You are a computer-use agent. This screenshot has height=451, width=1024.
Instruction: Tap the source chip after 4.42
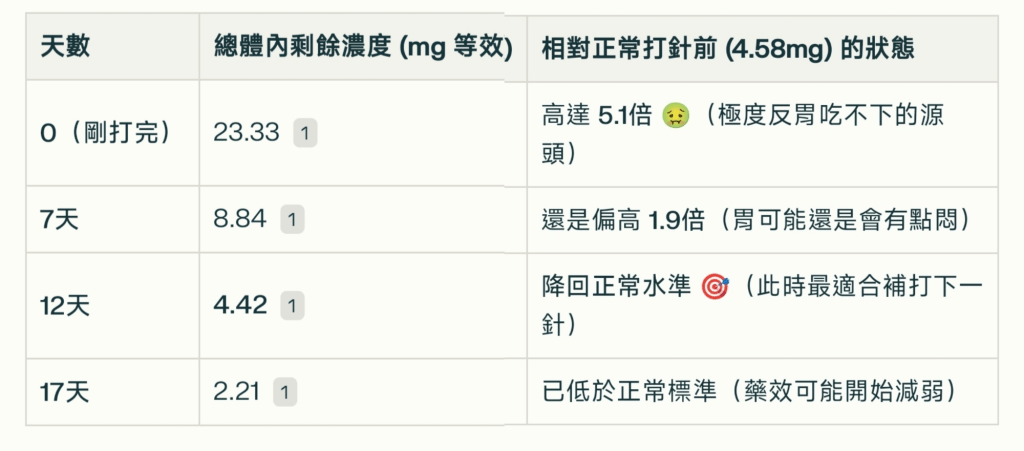pyautogui.click(x=292, y=306)
